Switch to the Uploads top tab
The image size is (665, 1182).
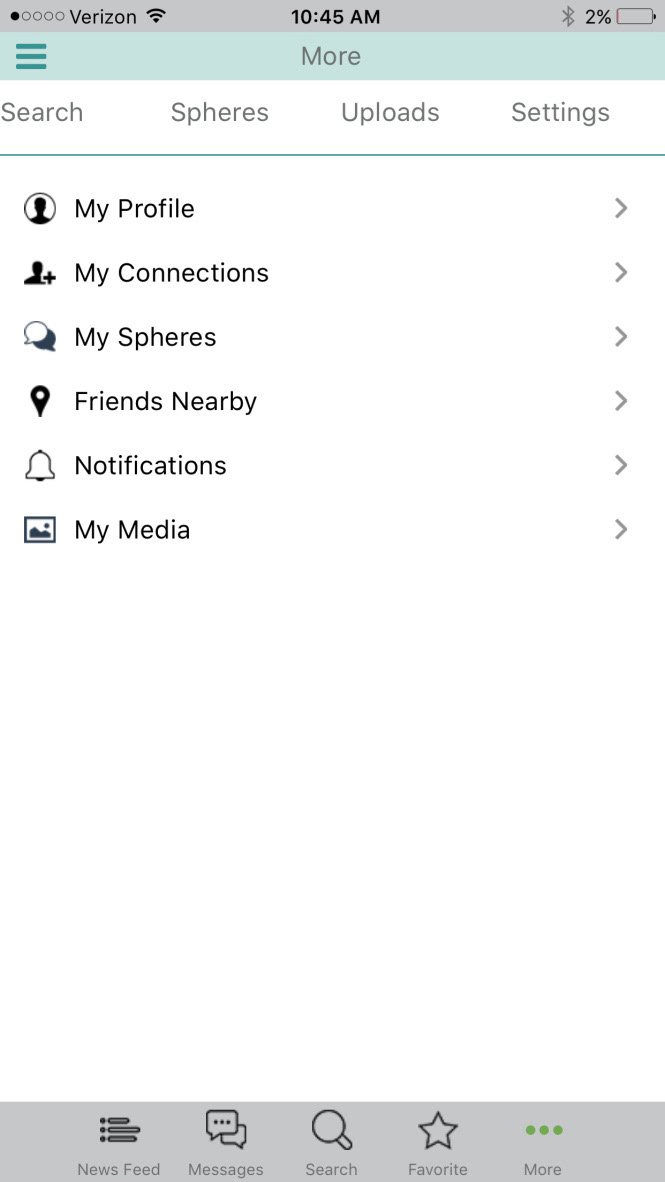coord(390,112)
